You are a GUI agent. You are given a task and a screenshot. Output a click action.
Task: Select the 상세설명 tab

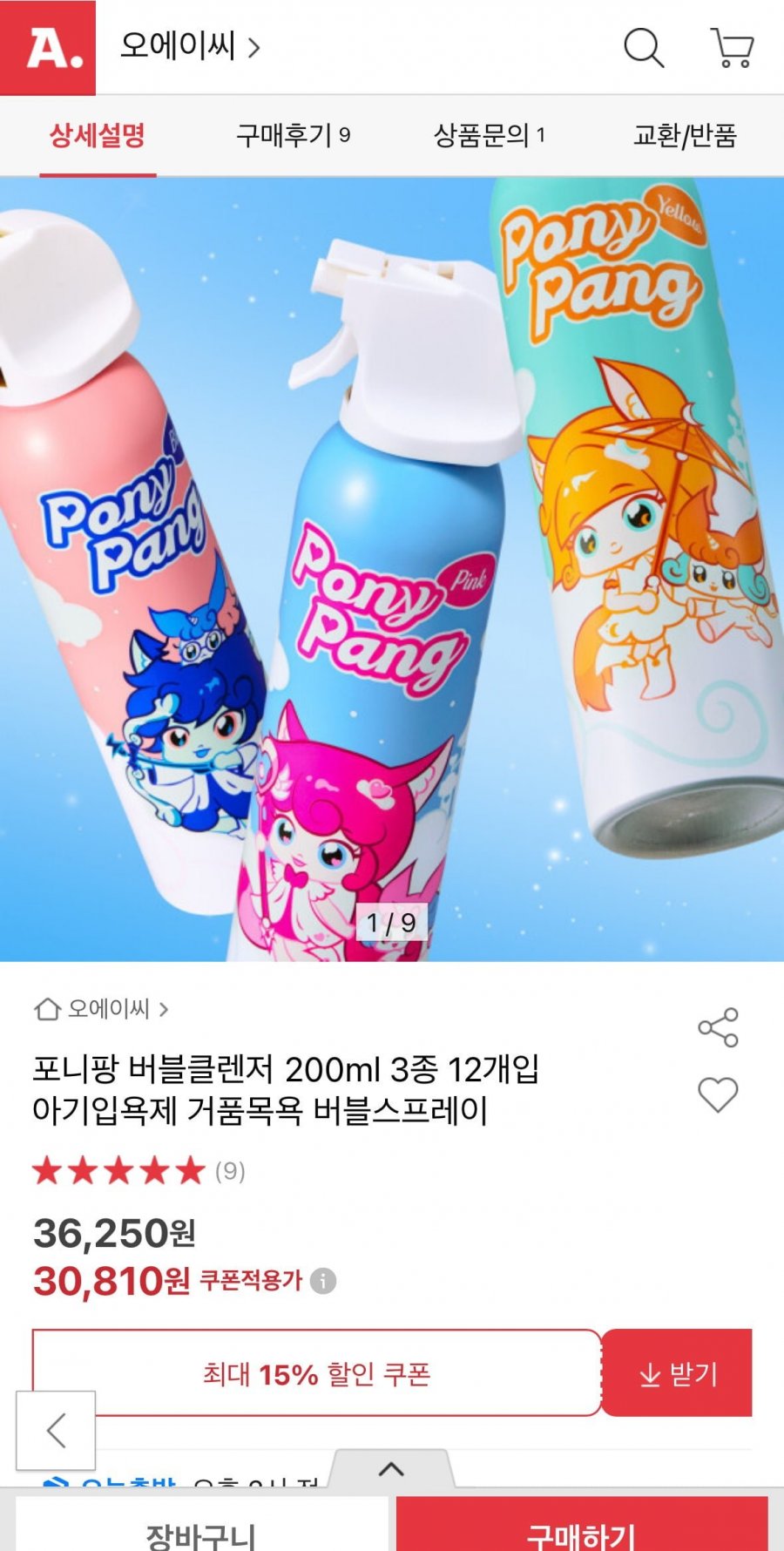[98, 135]
